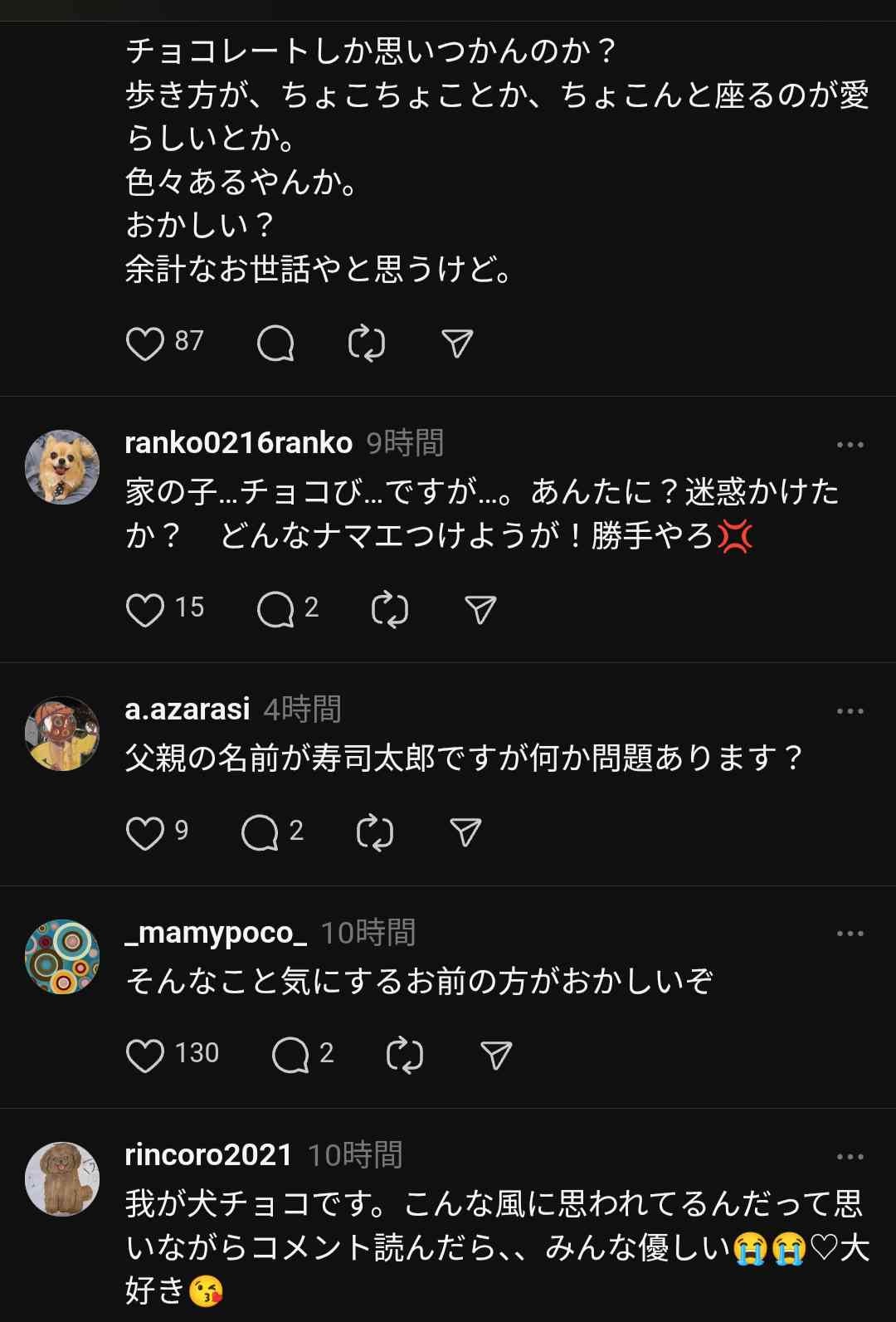Viewport: 896px width, 1322px height.
Task: Share ranko0216ranko's reply
Action: coord(480,609)
